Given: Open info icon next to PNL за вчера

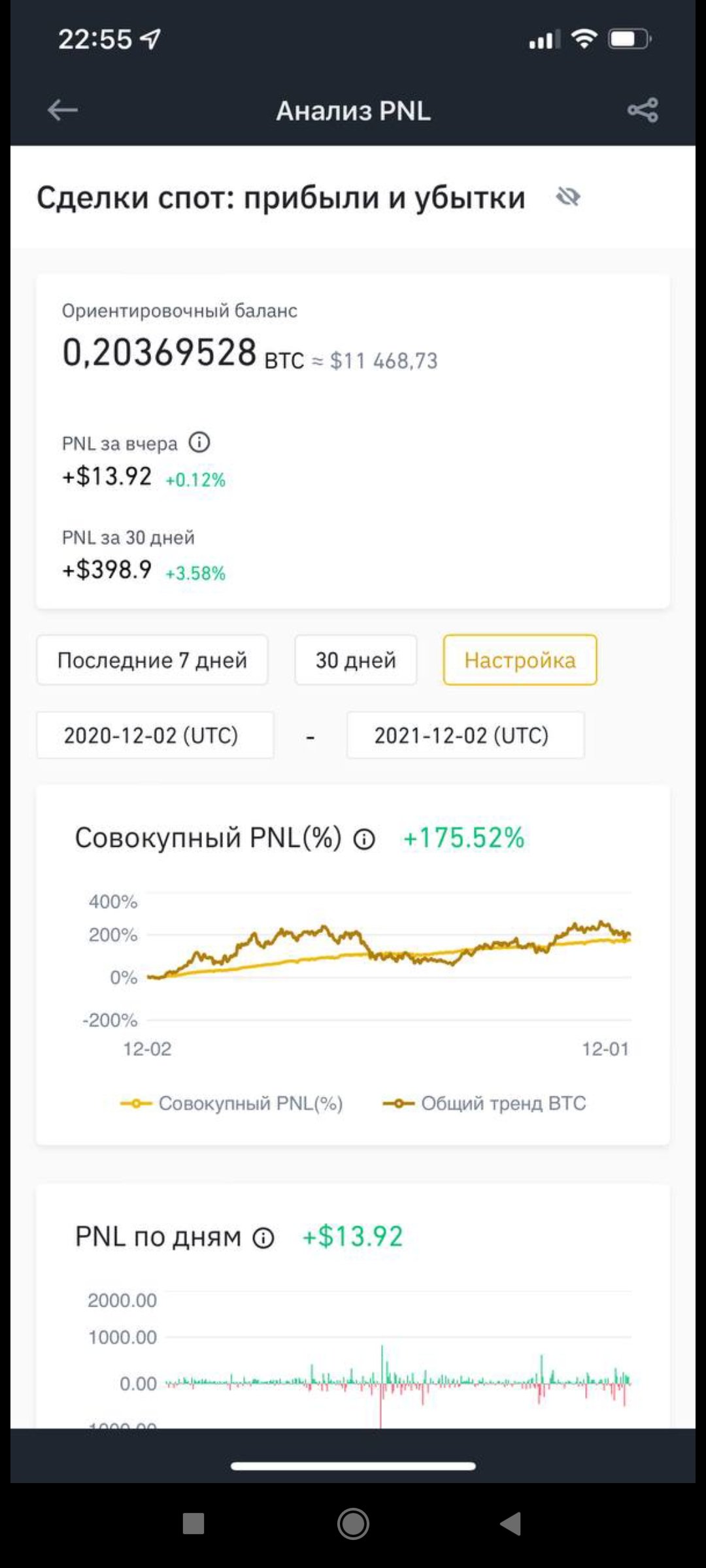Looking at the screenshot, I should point(199,442).
